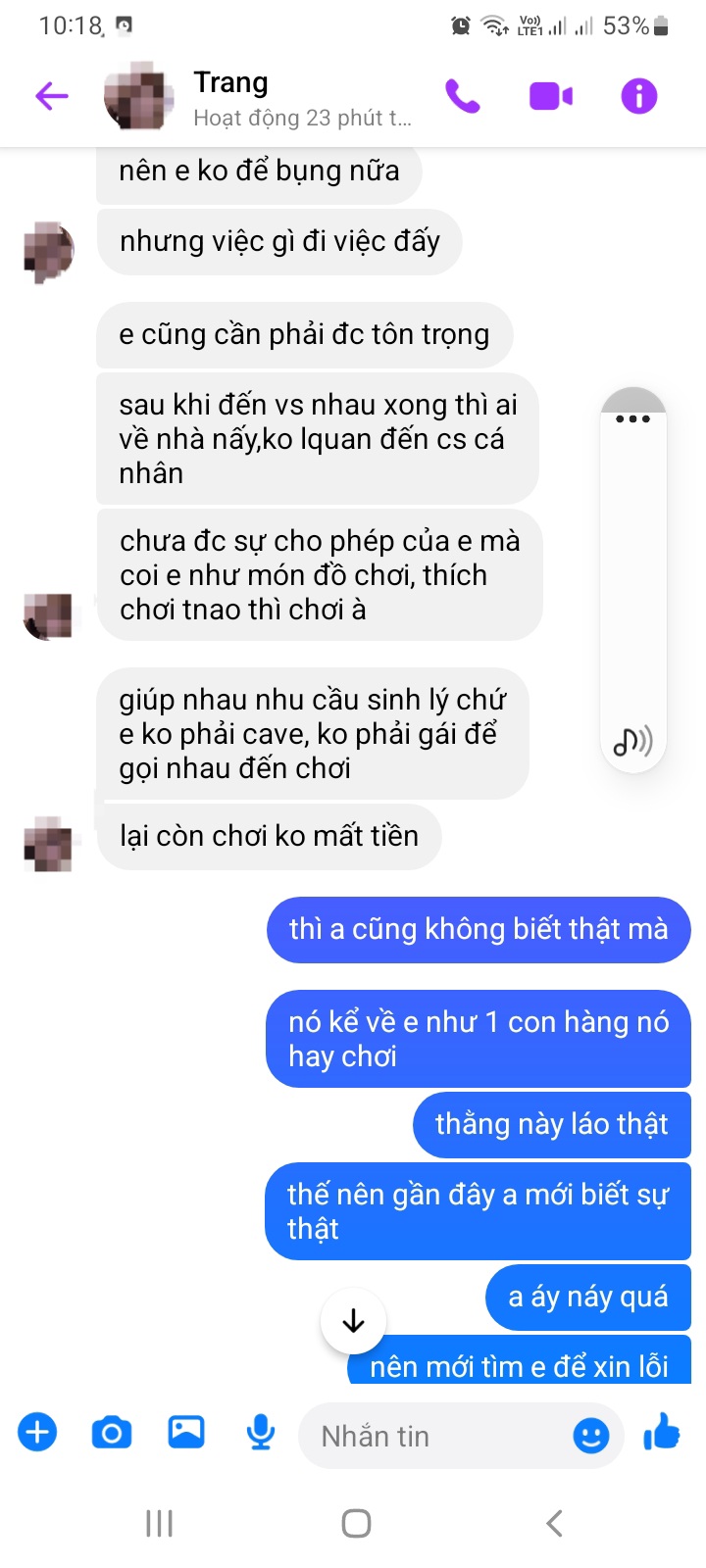This screenshot has width=706, height=1568.
Task: Open conversation info for Trang
Action: tap(639, 96)
